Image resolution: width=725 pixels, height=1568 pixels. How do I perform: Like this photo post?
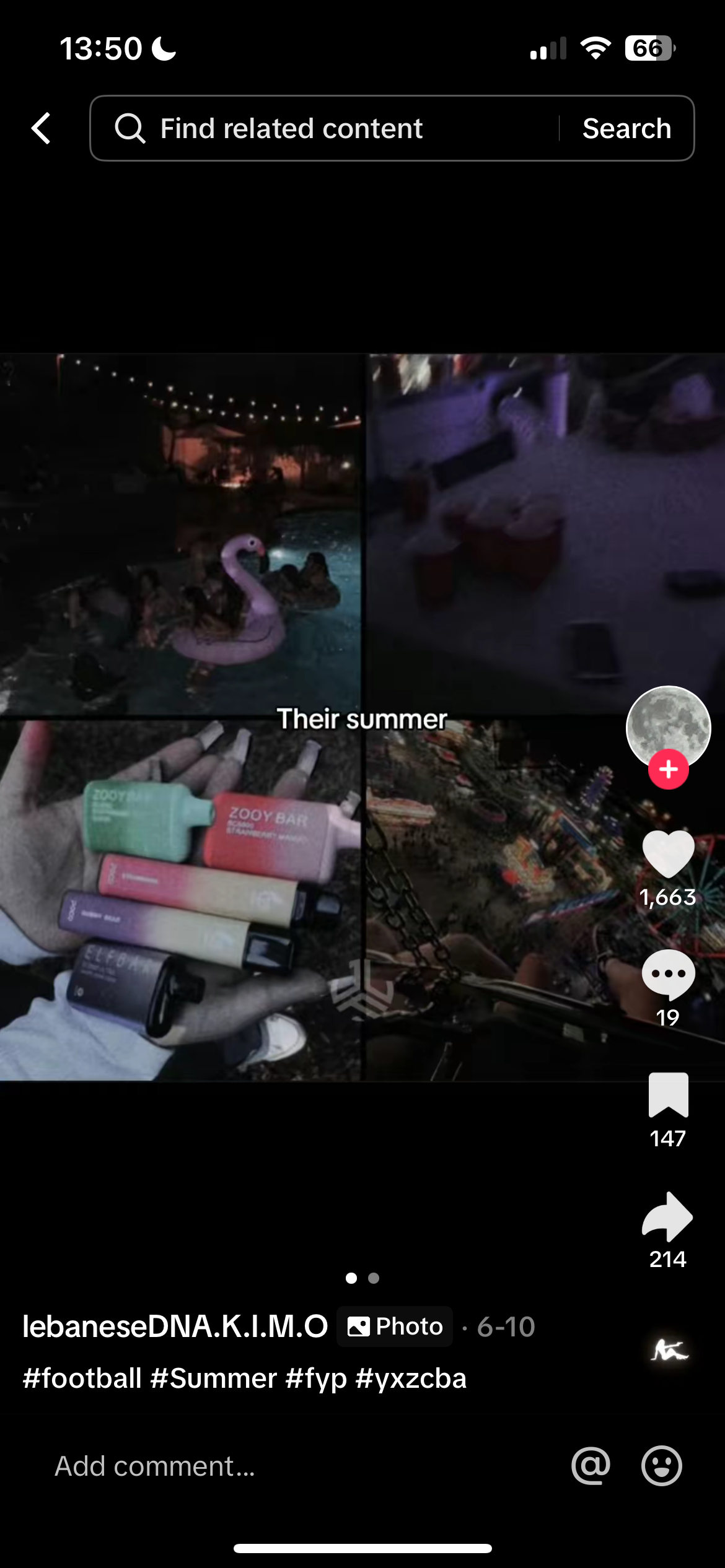[x=668, y=855]
